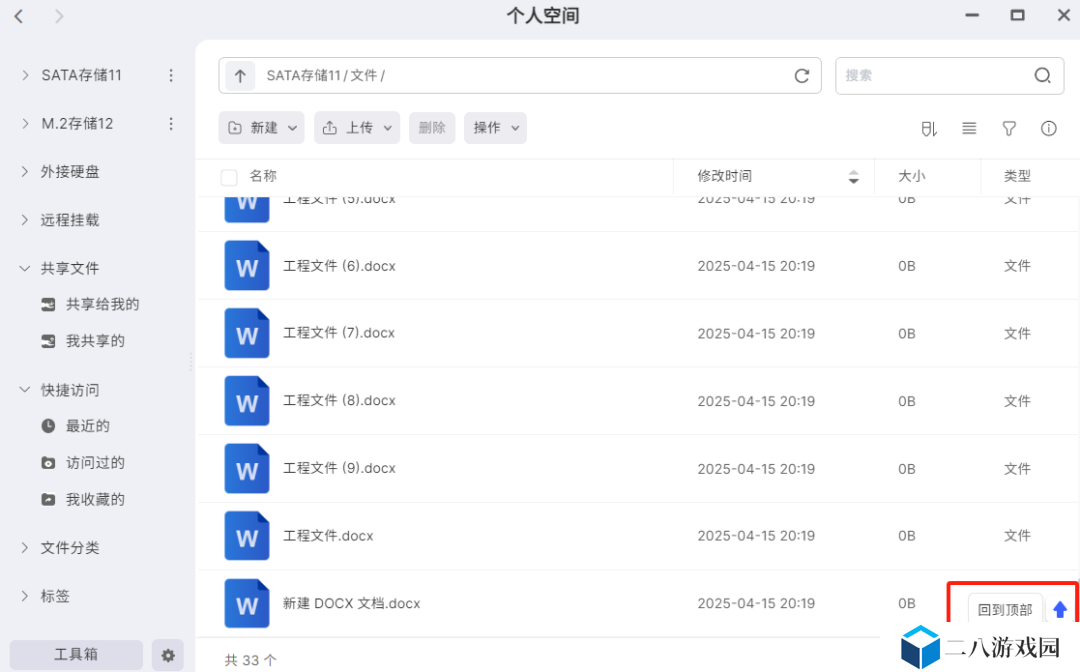Go back using the left arrow
1080x672 pixels.
tap(19, 16)
